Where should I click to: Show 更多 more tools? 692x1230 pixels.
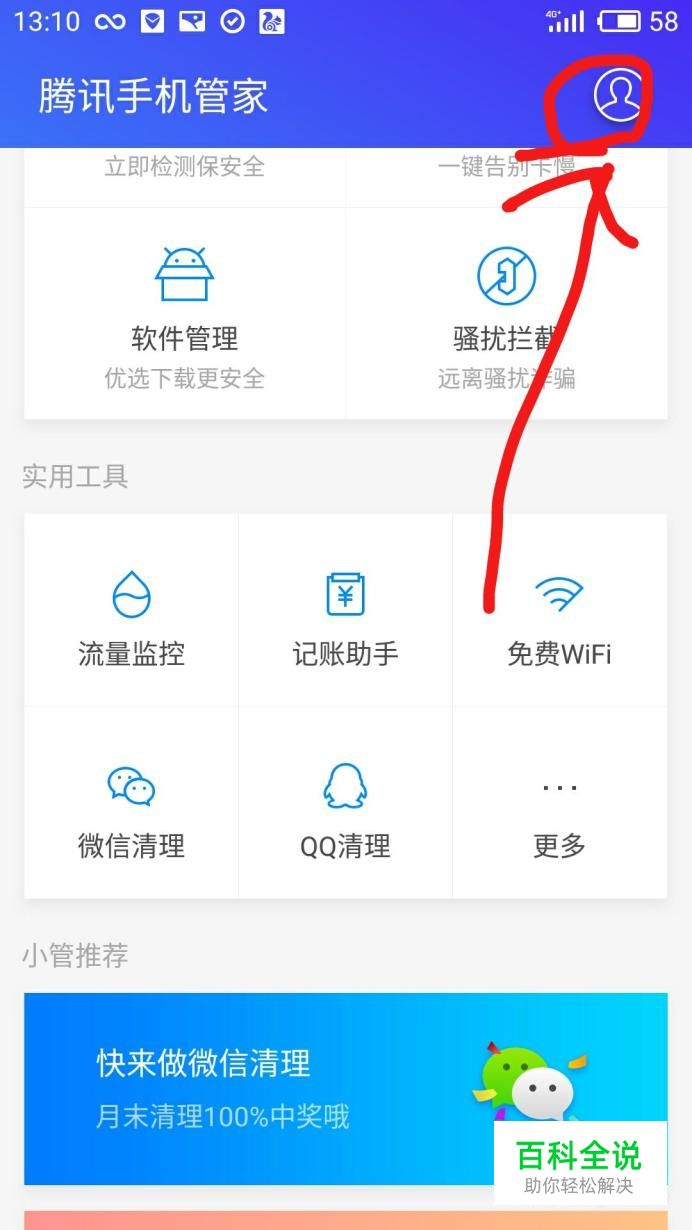(559, 805)
